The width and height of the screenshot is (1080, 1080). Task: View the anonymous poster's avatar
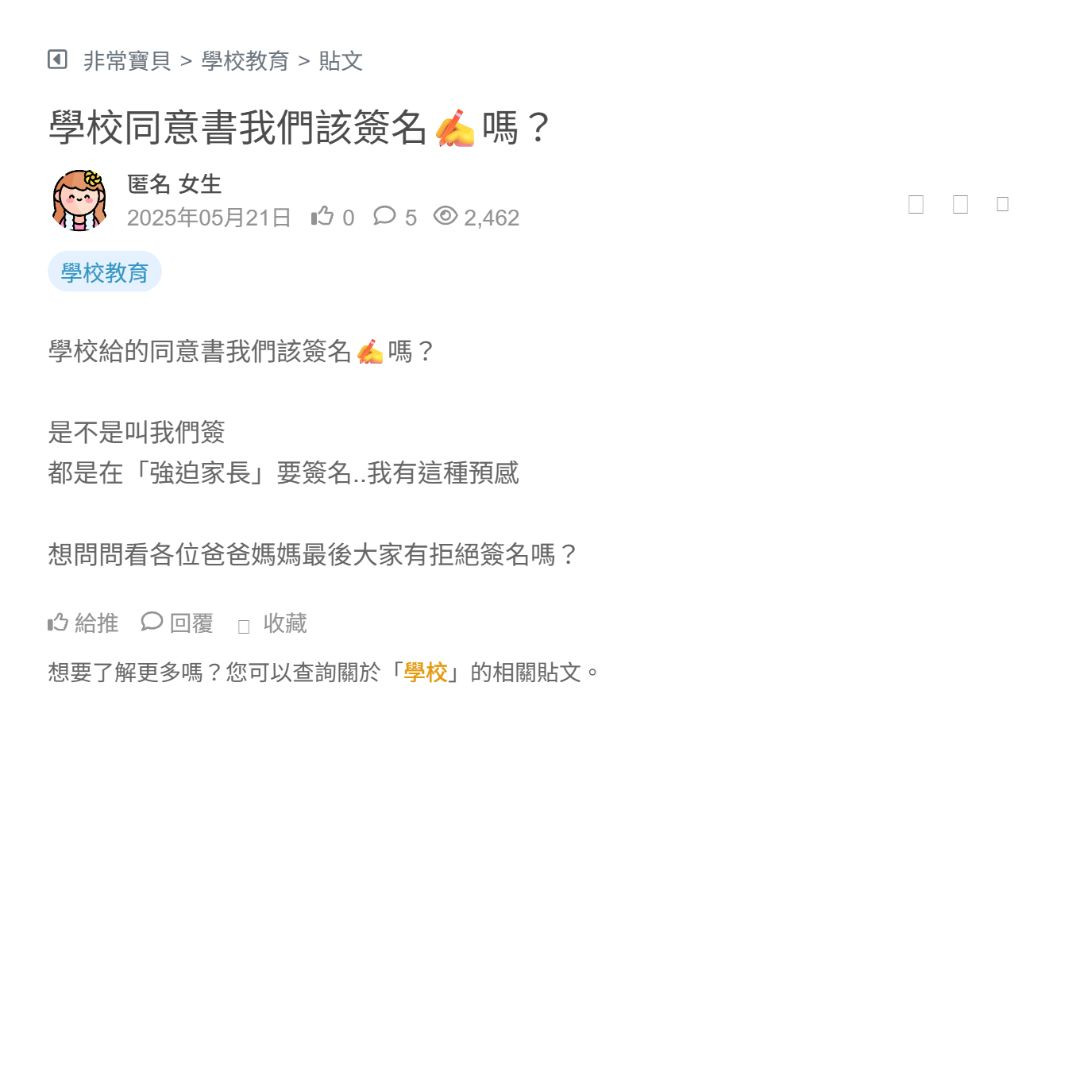click(79, 200)
